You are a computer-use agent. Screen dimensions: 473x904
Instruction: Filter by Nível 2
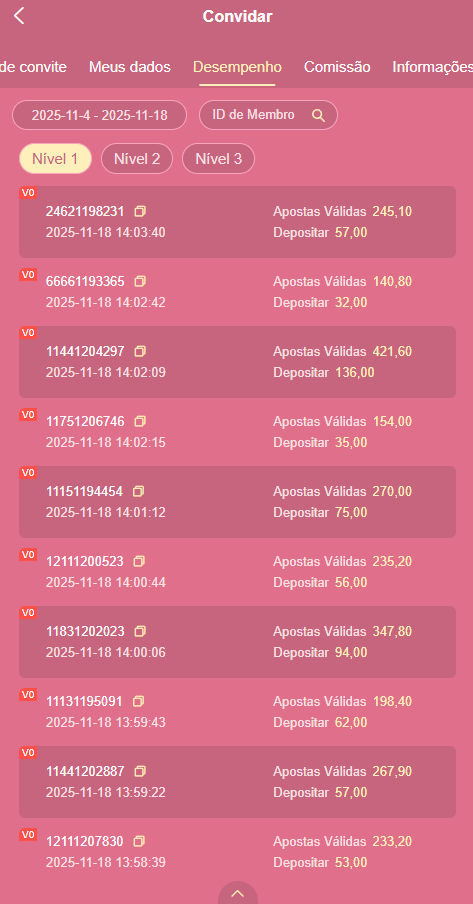(137, 159)
